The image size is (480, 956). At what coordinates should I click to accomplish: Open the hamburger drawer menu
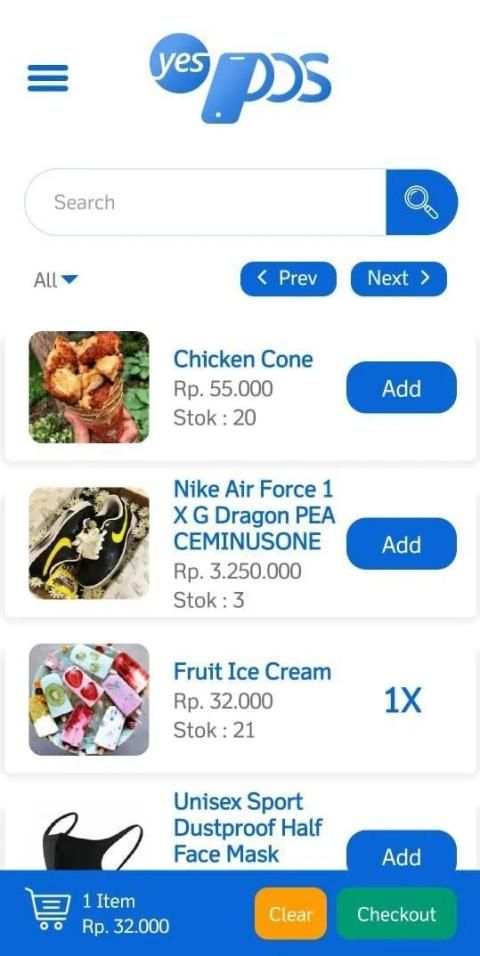click(x=48, y=78)
